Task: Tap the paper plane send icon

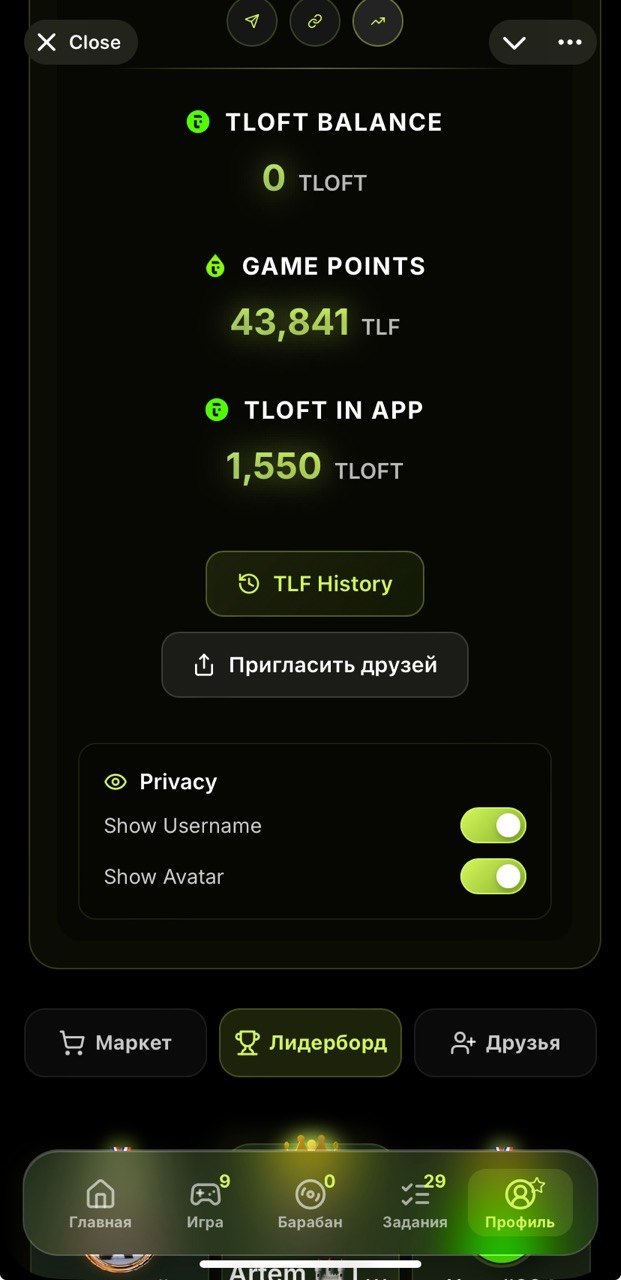Action: [252, 21]
